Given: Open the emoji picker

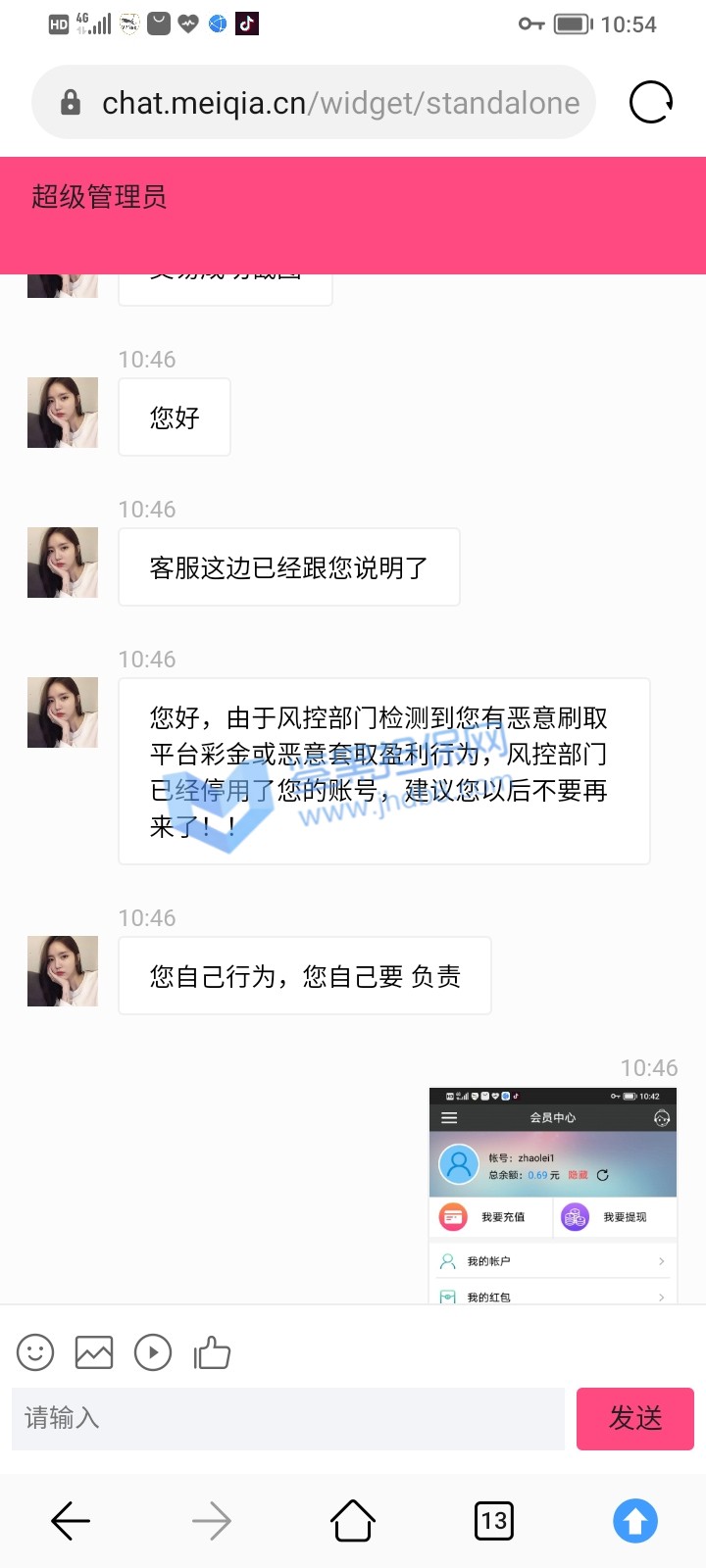Looking at the screenshot, I should click(35, 1353).
